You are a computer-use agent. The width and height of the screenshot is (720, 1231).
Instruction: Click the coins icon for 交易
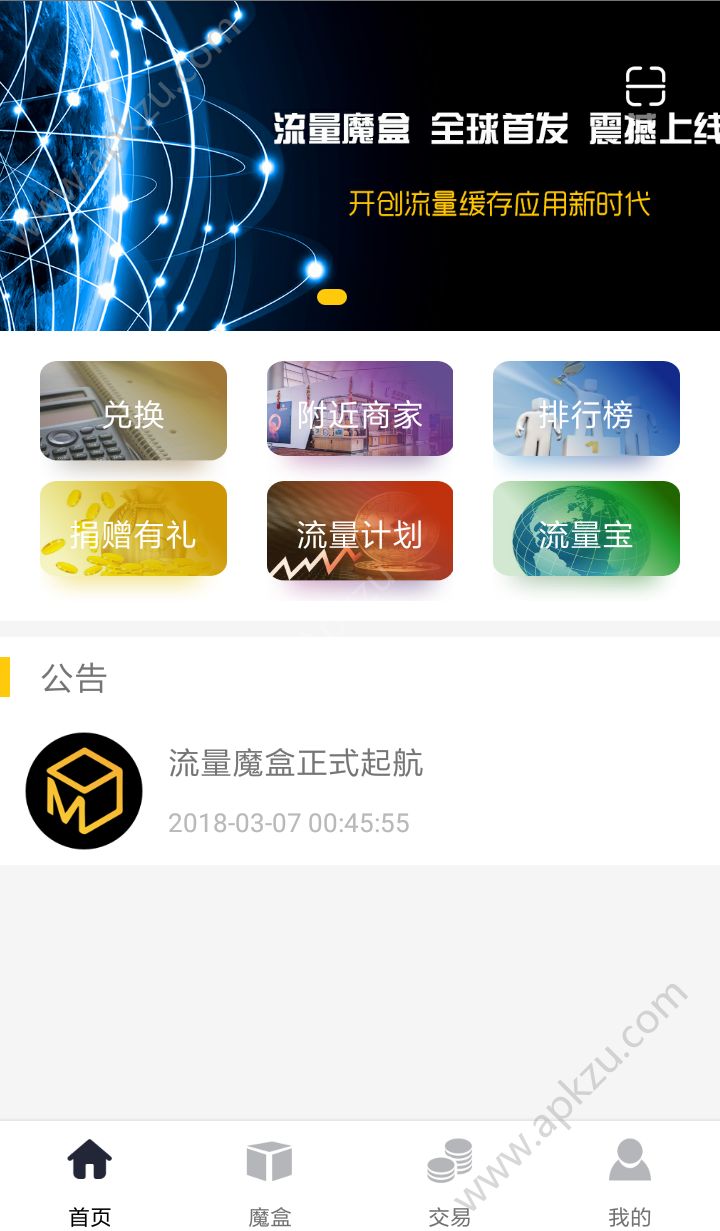click(x=451, y=1158)
